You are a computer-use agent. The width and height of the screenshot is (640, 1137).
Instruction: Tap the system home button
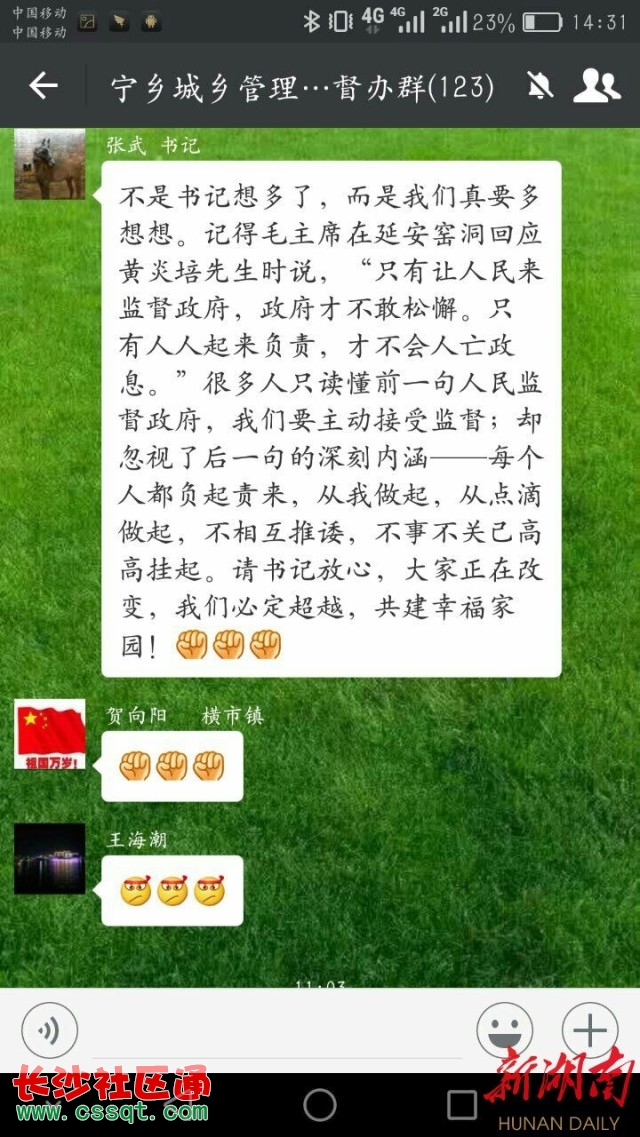(320, 1105)
